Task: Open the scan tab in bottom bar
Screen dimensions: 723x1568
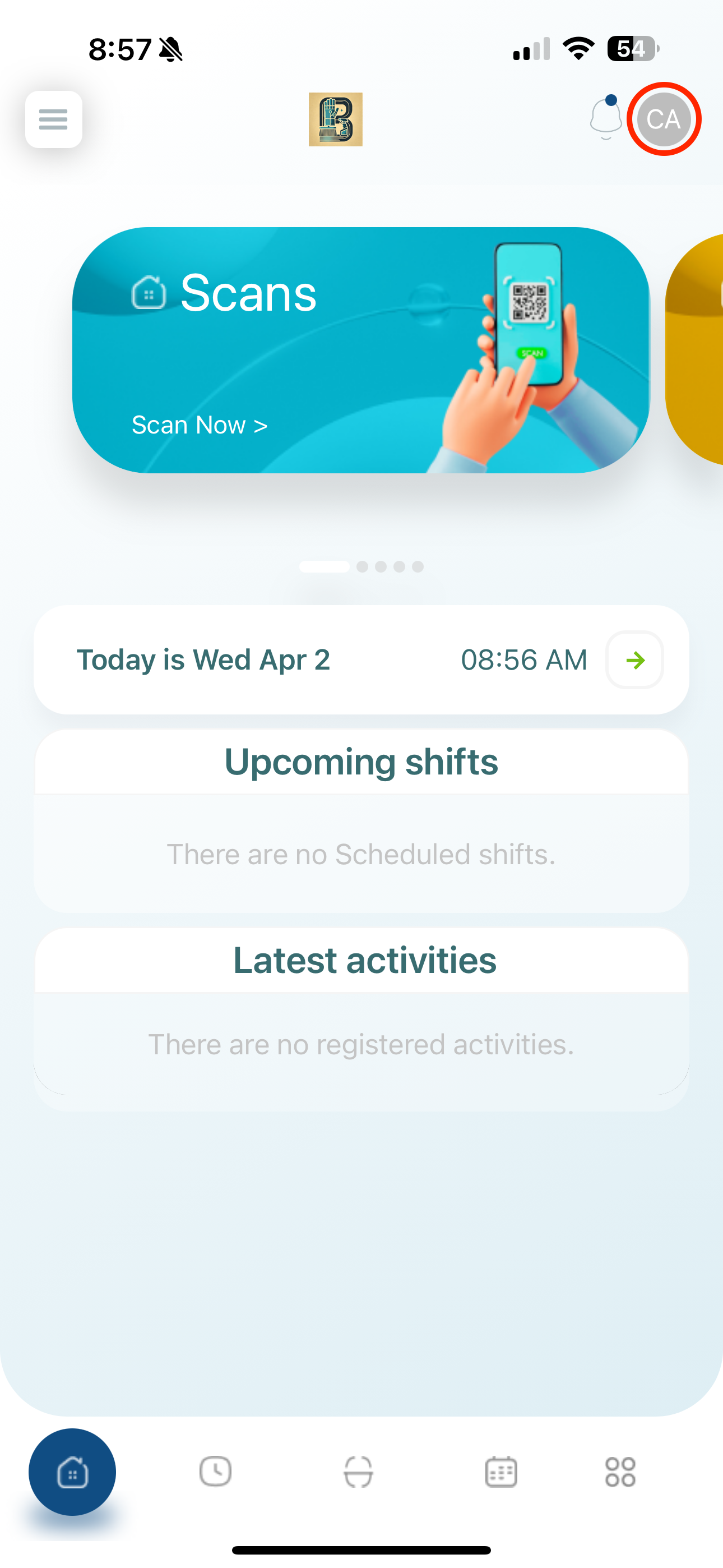Action: pyautogui.click(x=359, y=1472)
